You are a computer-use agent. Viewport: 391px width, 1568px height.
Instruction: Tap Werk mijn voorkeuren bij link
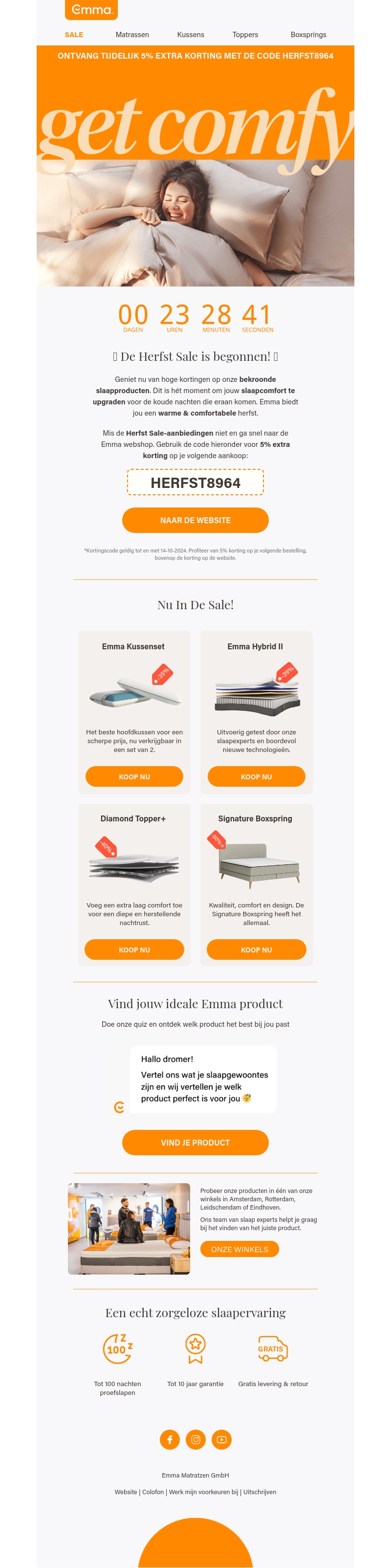point(203,1492)
